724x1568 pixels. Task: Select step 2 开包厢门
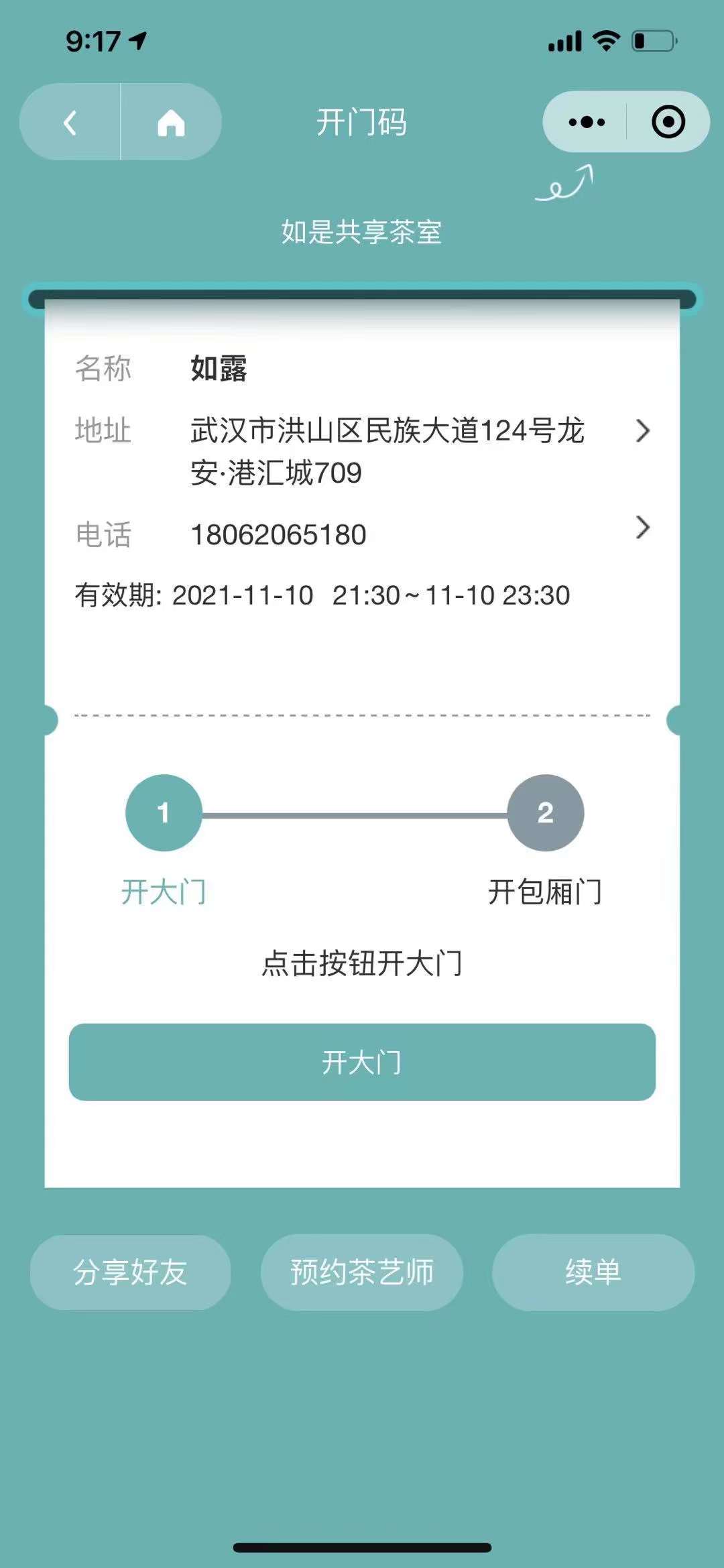point(545,813)
